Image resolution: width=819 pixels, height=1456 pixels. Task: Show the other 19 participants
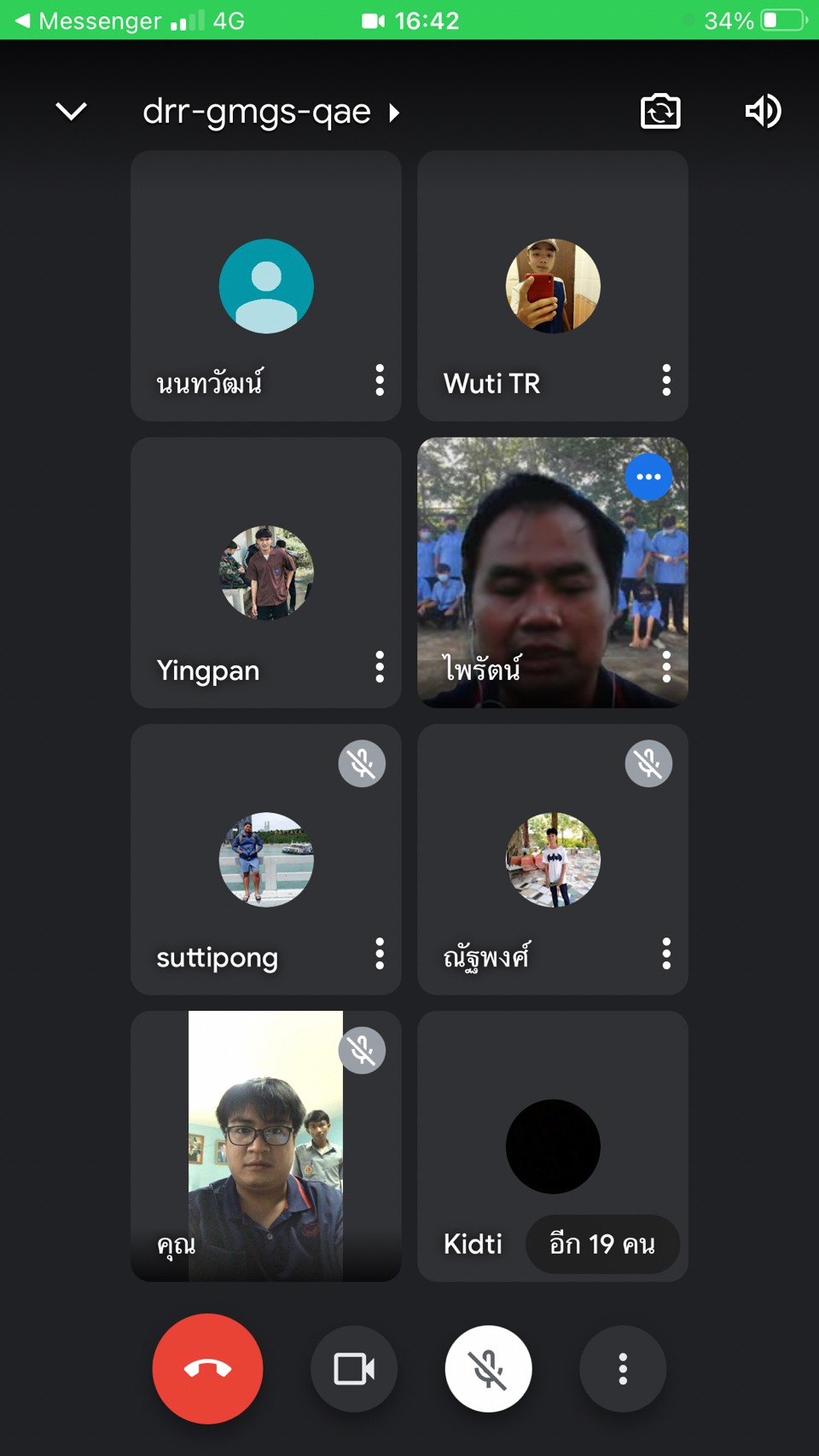coord(602,1244)
